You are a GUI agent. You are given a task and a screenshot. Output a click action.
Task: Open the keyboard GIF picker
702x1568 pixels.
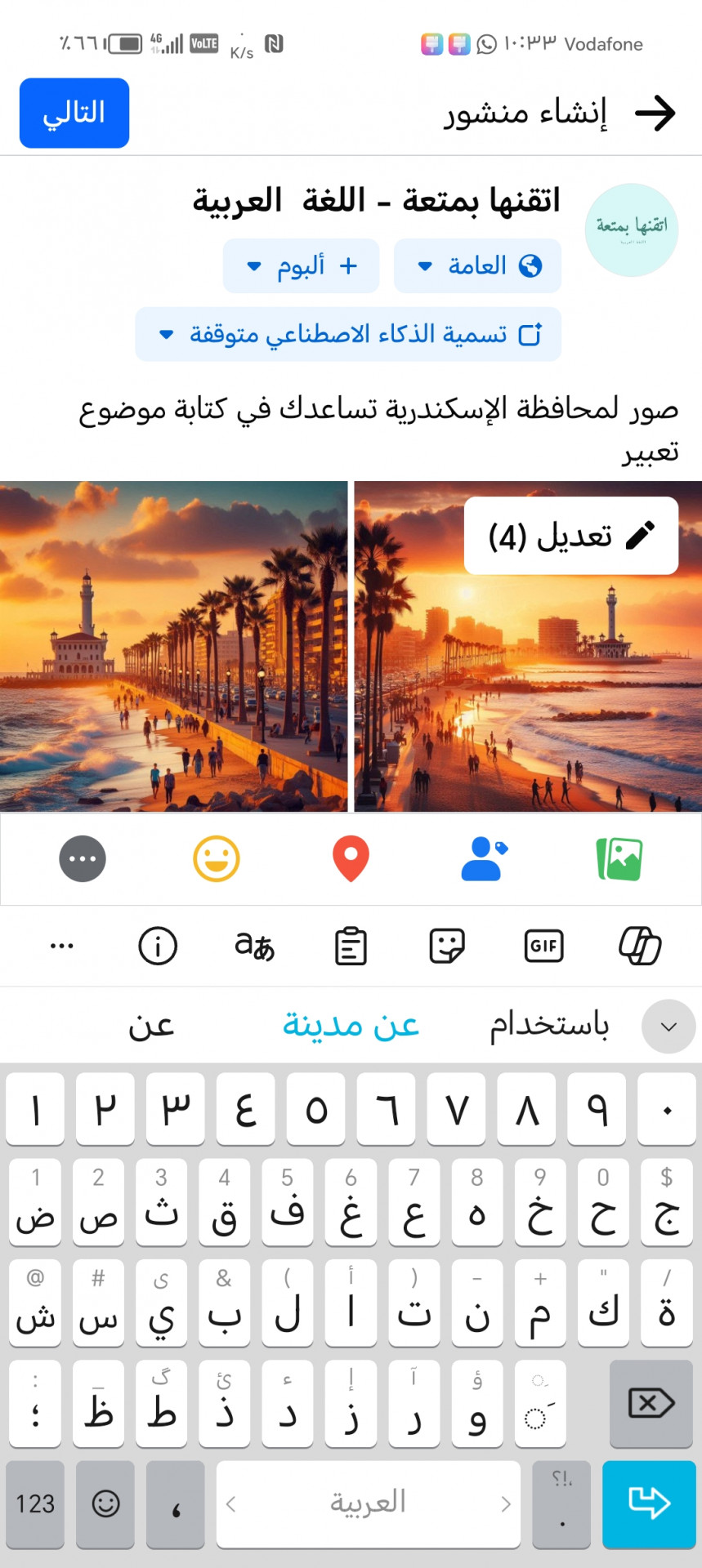click(x=543, y=947)
